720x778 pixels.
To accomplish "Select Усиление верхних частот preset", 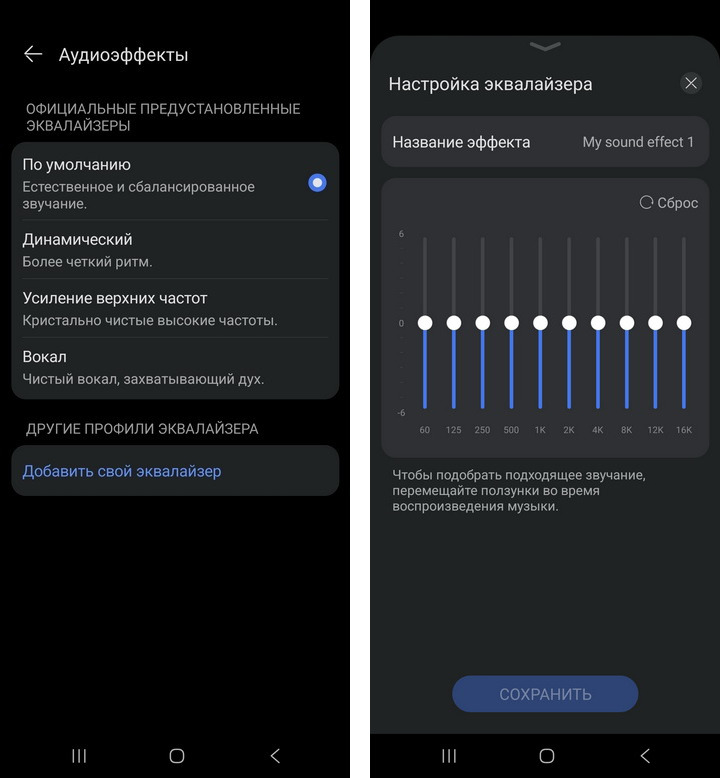I will (175, 308).
